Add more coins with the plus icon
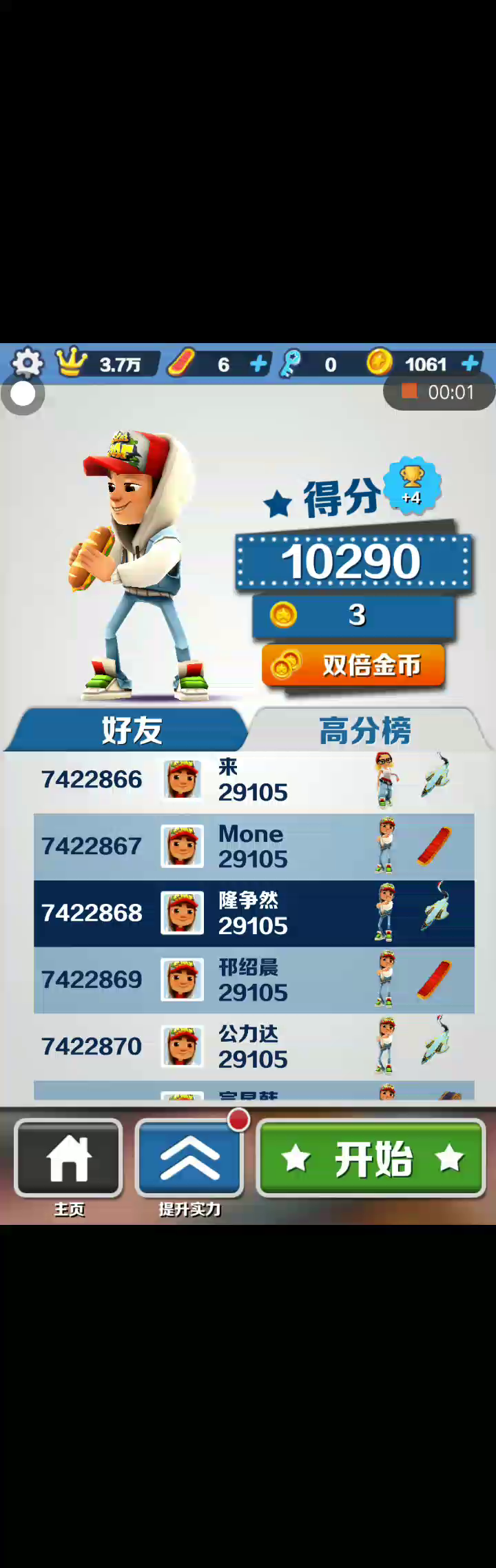 coord(470,363)
